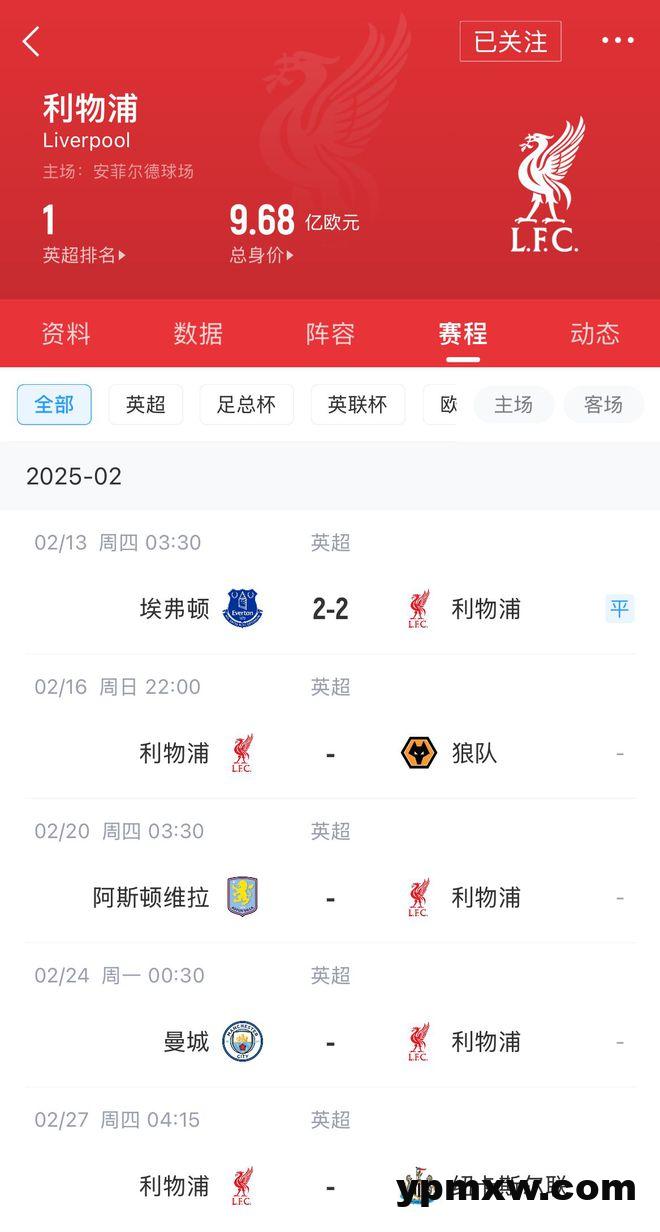Switch to the 资料 tab
Viewport: 660px width, 1232px height.
pyautogui.click(x=66, y=333)
